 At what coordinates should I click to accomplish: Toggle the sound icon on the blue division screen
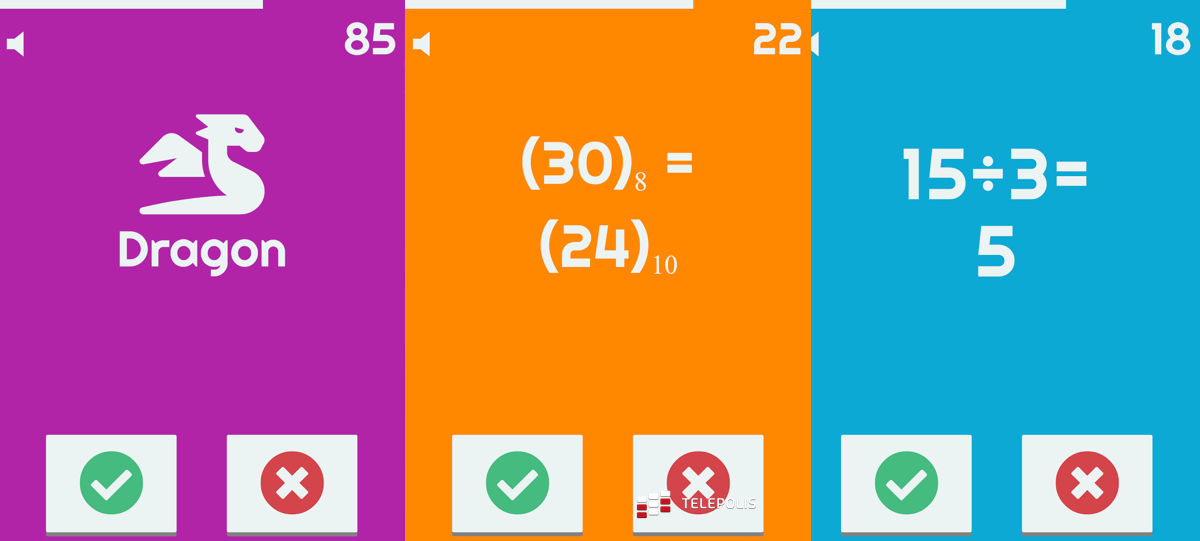click(x=815, y=44)
